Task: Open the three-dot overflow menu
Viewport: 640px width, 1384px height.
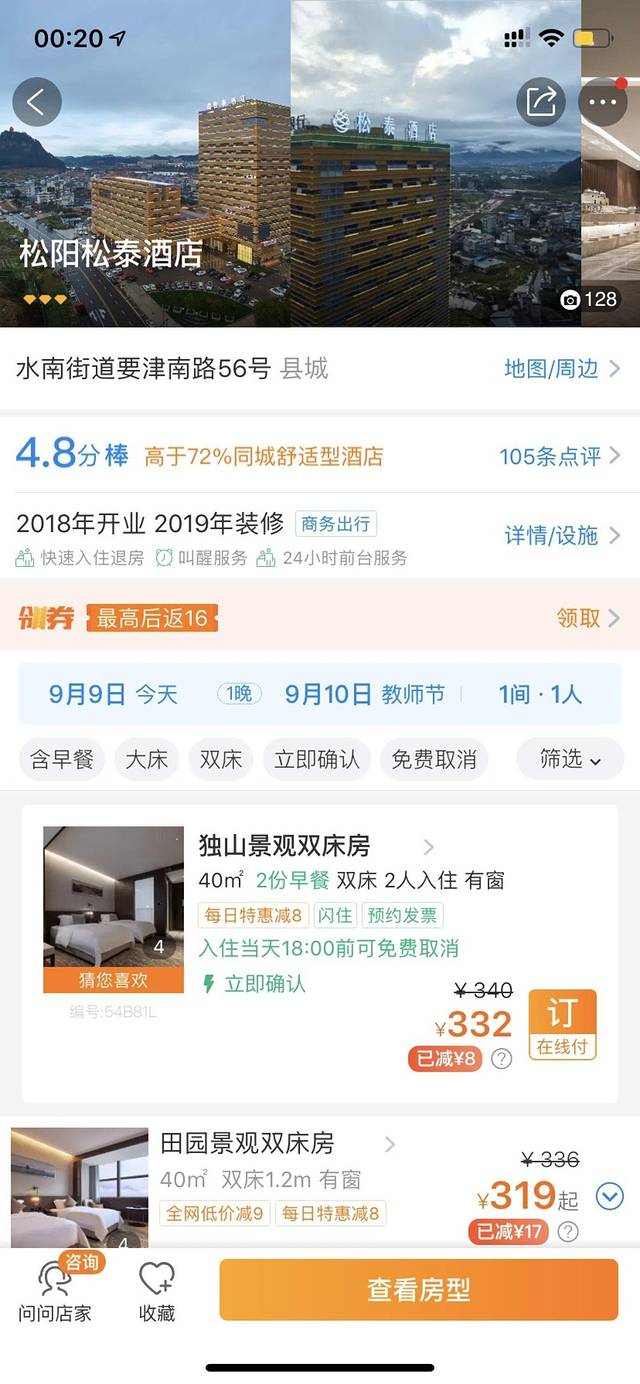Action: 602,101
